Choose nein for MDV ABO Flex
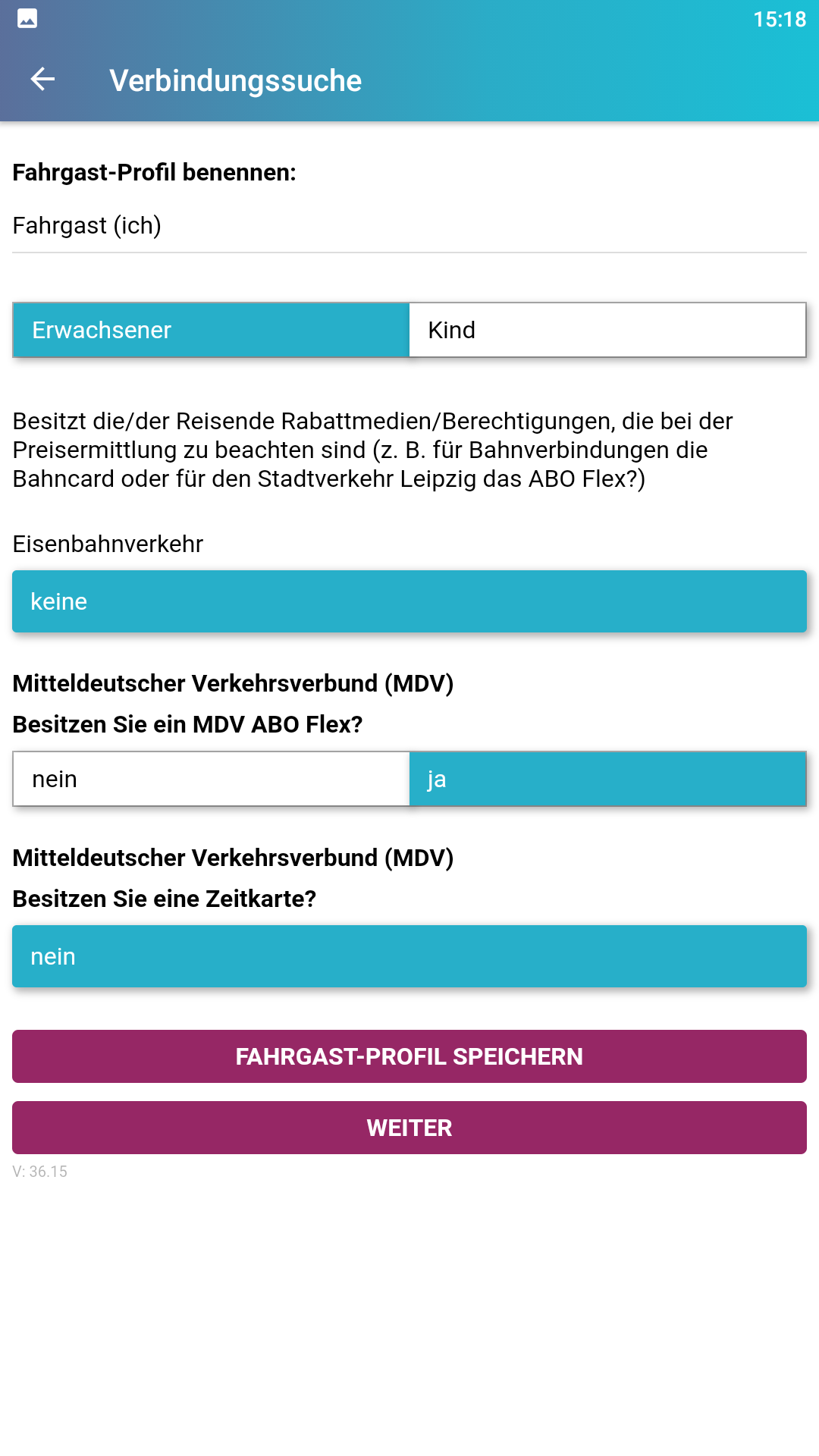This screenshot has height=1456, width=819. (x=211, y=779)
